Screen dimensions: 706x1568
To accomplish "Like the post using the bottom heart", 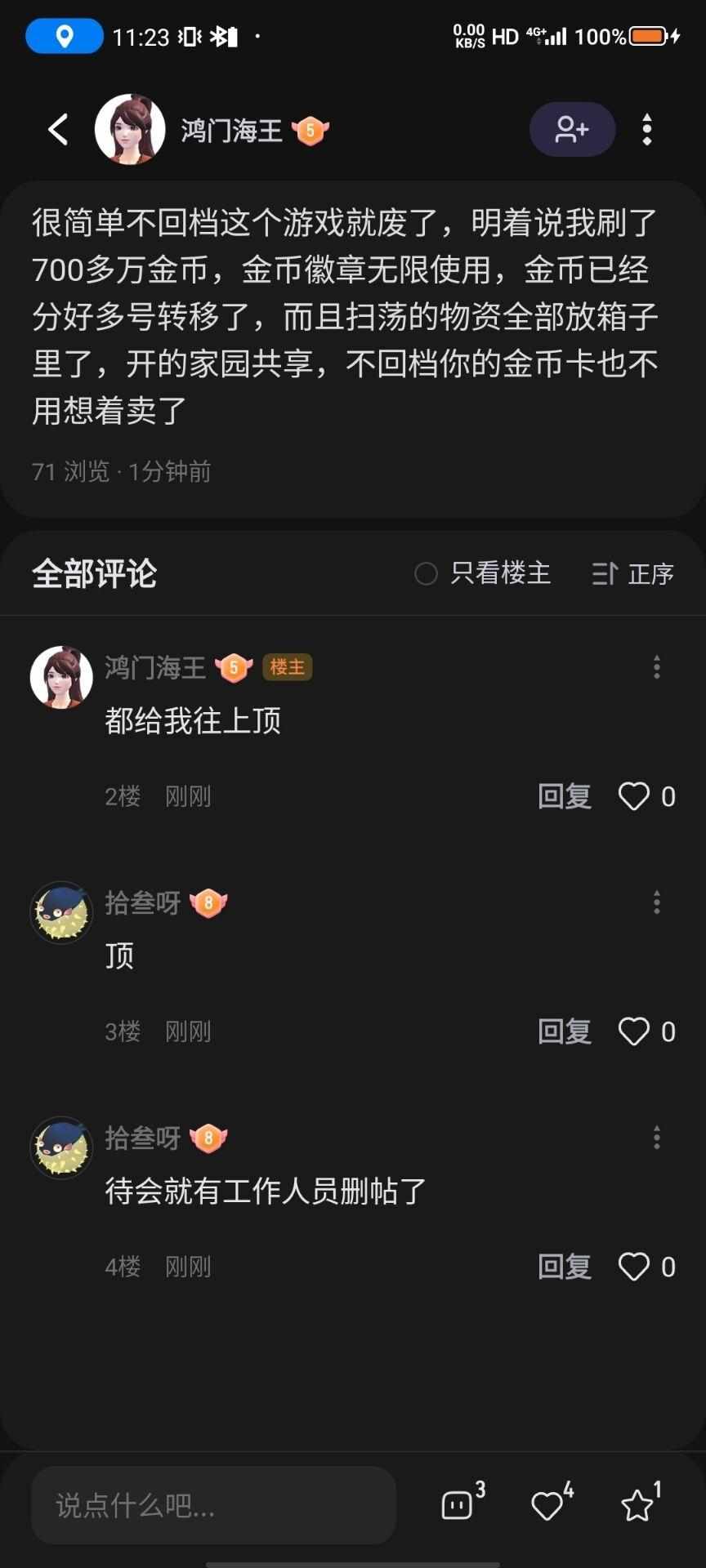I will pos(547,1505).
